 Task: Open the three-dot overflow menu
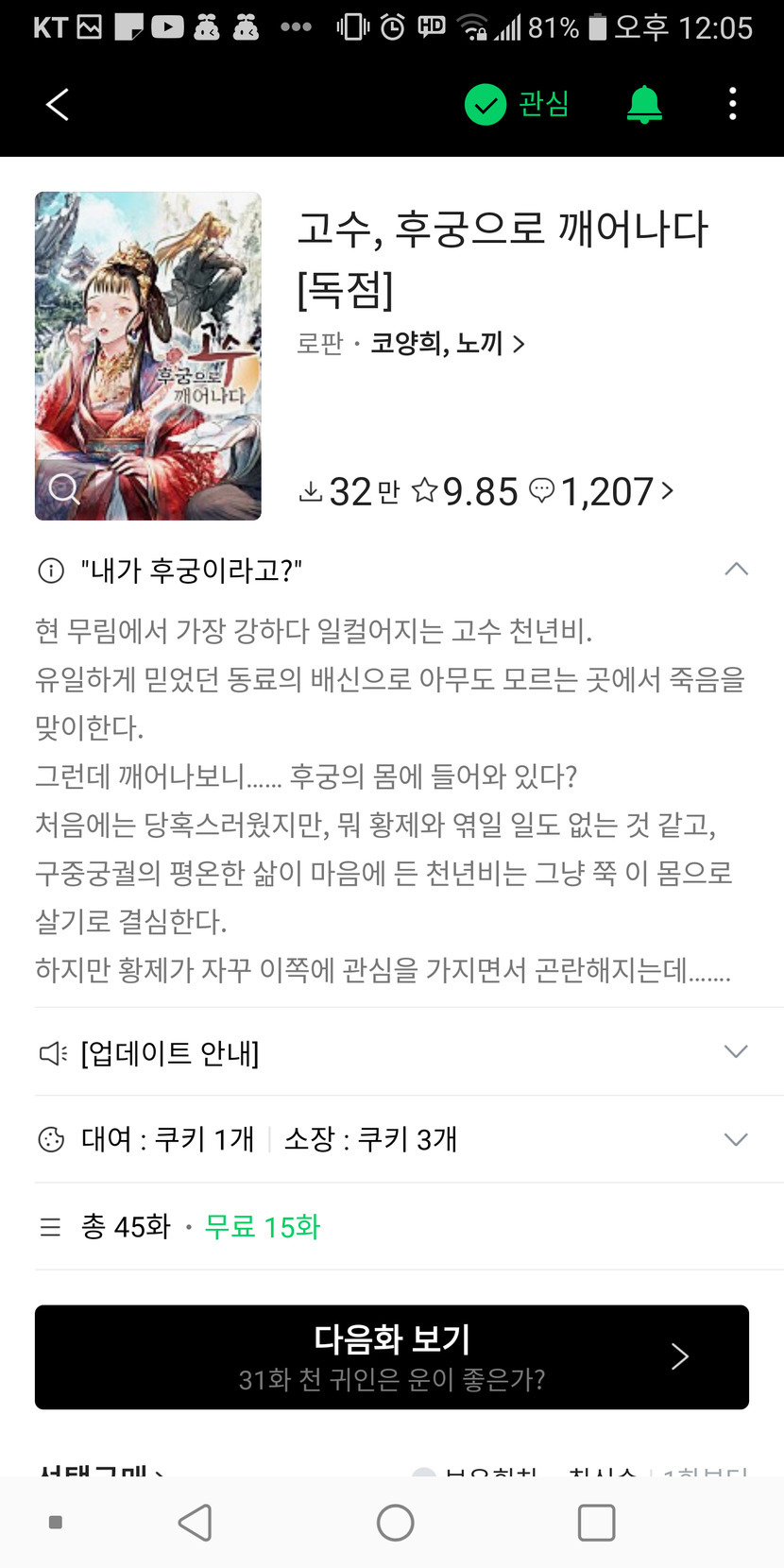click(732, 104)
